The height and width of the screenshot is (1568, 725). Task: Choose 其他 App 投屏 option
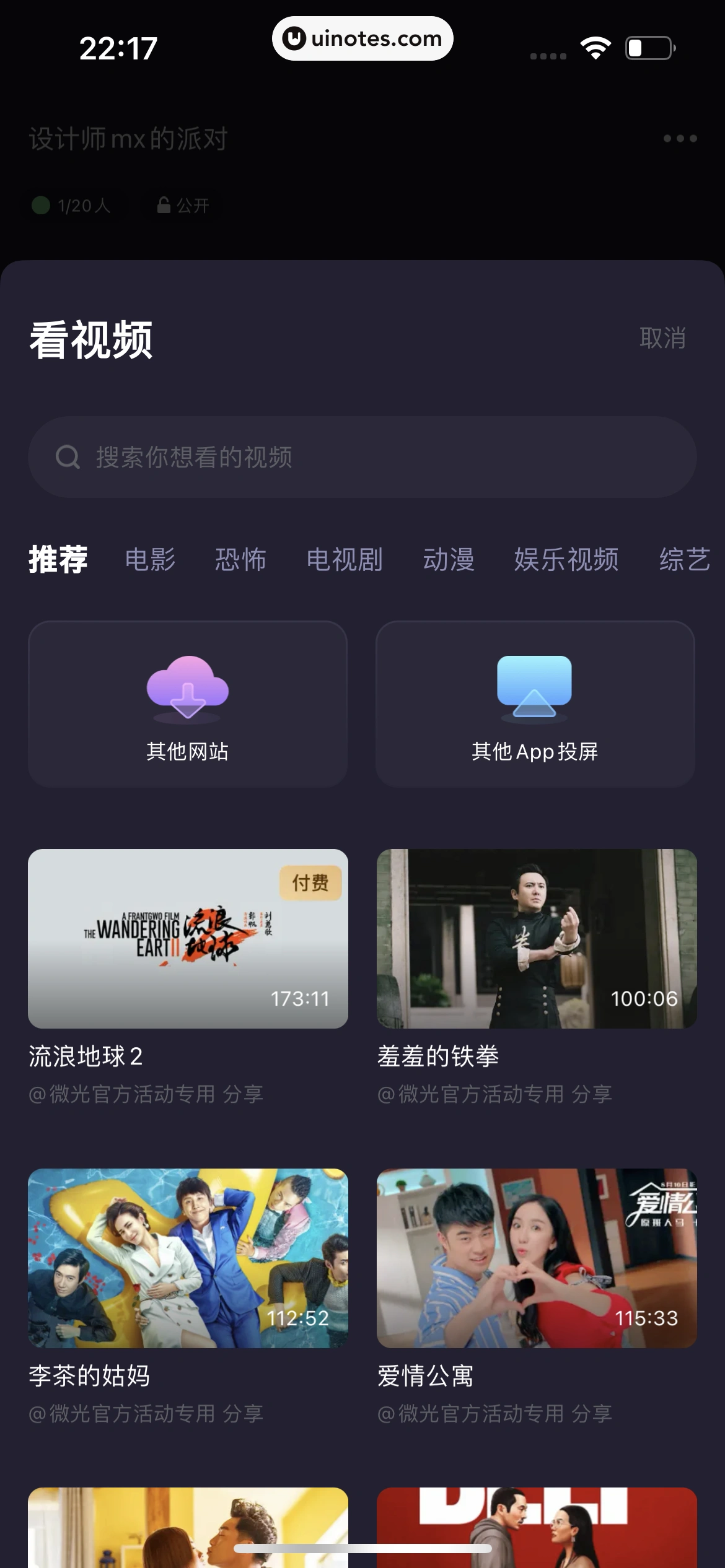click(x=535, y=704)
